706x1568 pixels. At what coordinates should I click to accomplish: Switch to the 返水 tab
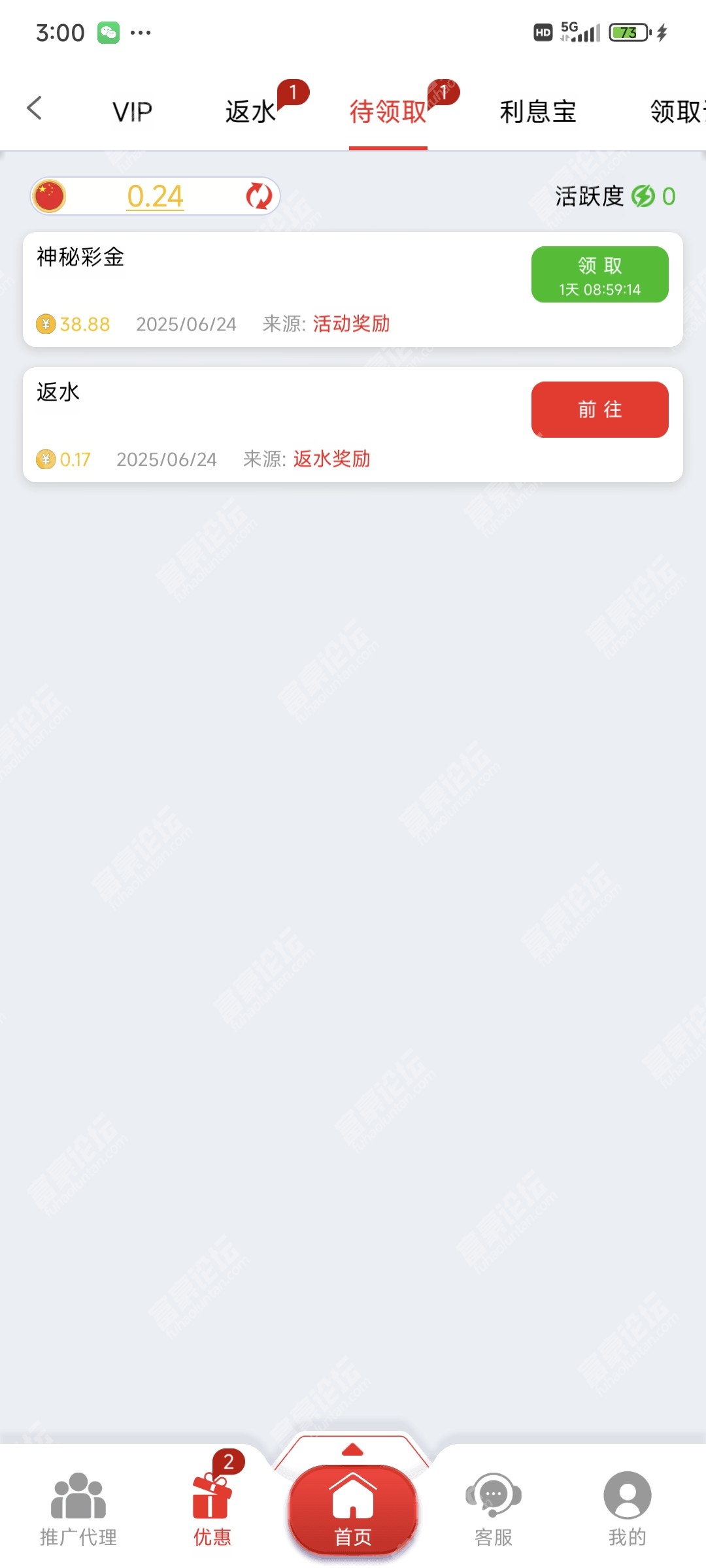click(x=251, y=112)
